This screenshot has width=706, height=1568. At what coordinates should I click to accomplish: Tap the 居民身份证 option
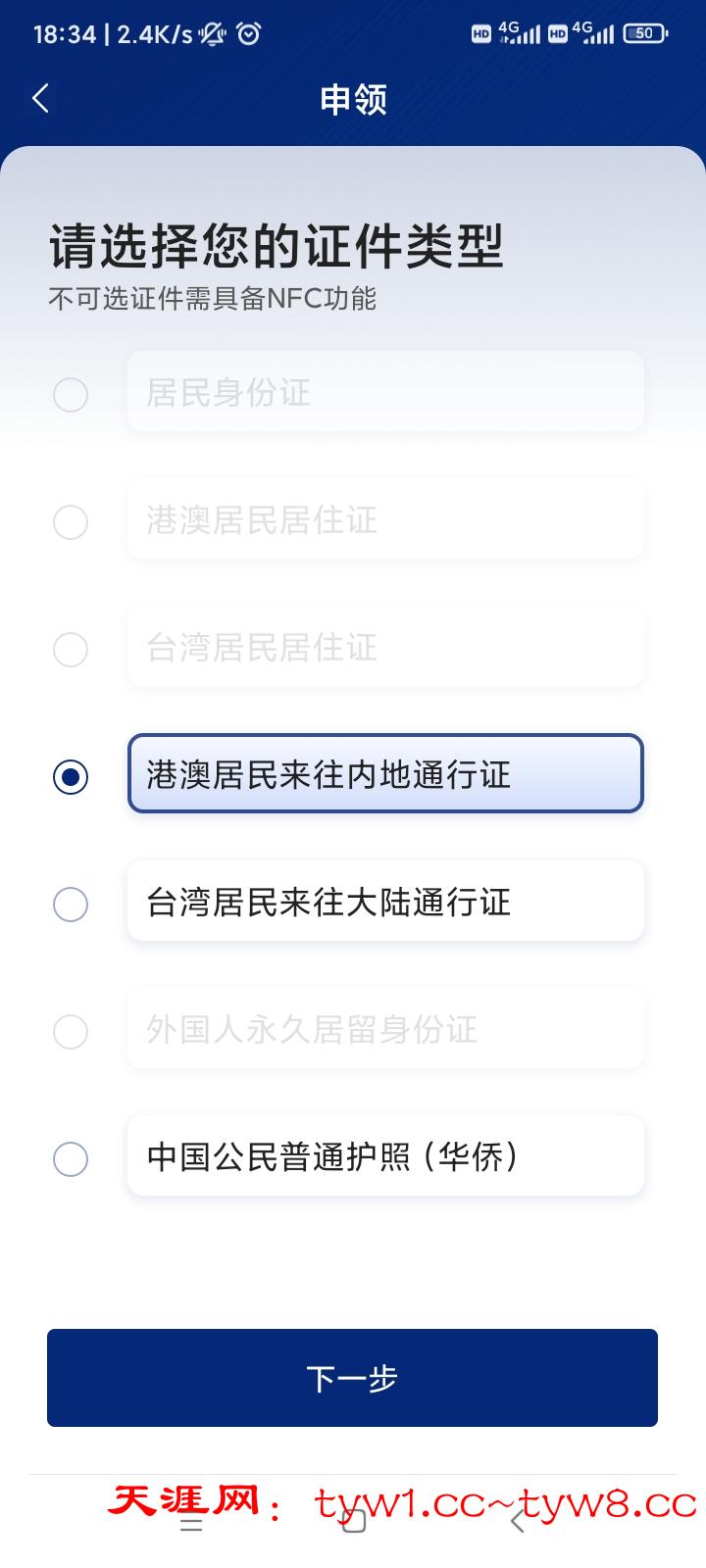point(385,392)
